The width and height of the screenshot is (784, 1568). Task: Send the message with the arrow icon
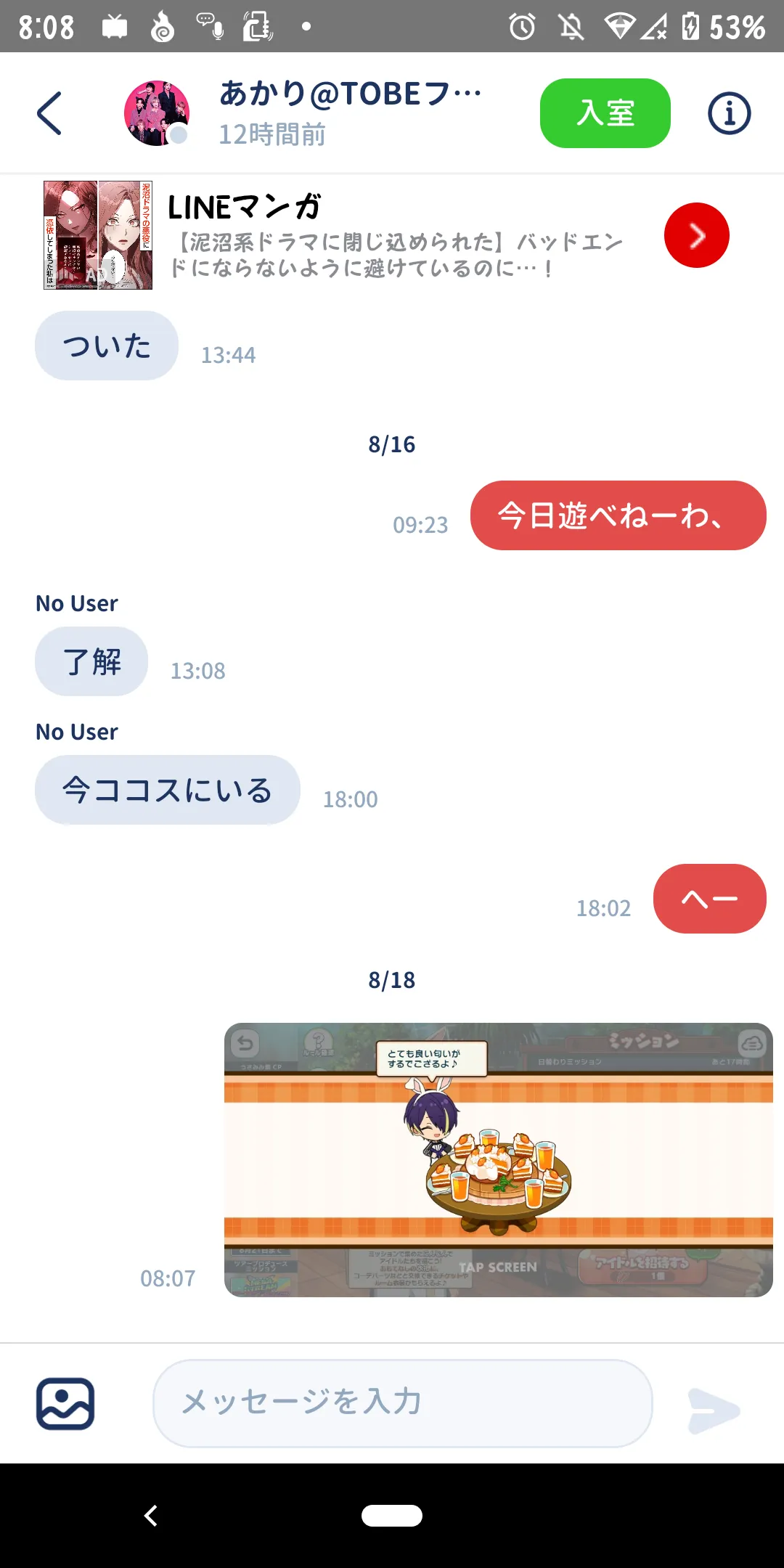[x=714, y=1410]
